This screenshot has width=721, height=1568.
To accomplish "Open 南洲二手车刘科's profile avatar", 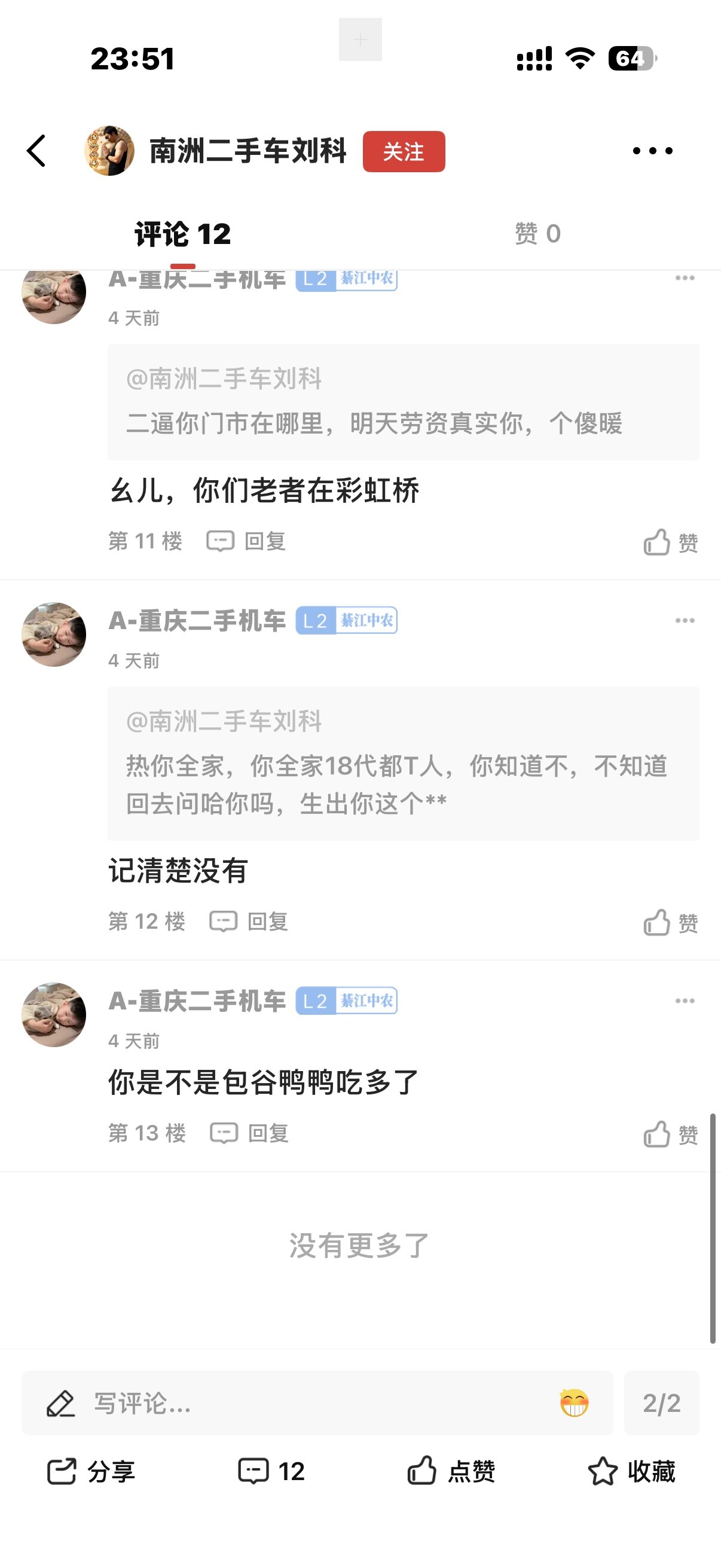I will pyautogui.click(x=109, y=151).
